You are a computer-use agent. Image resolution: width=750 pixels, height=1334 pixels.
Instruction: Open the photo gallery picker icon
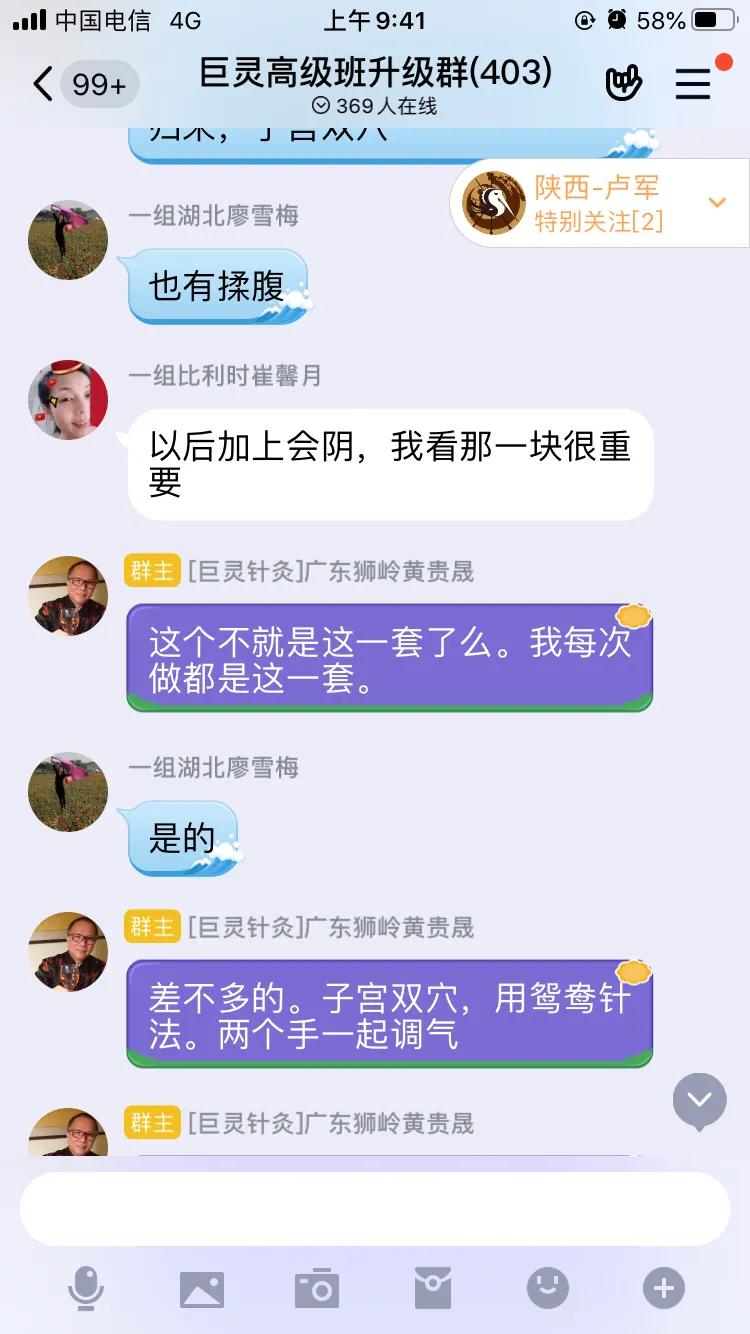tap(202, 1289)
